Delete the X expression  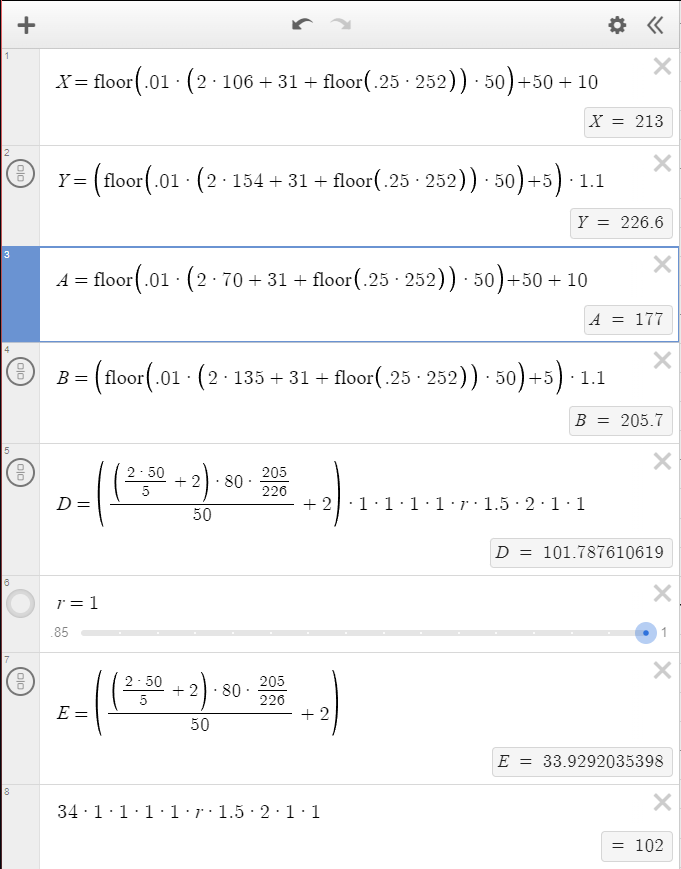pyautogui.click(x=661, y=68)
